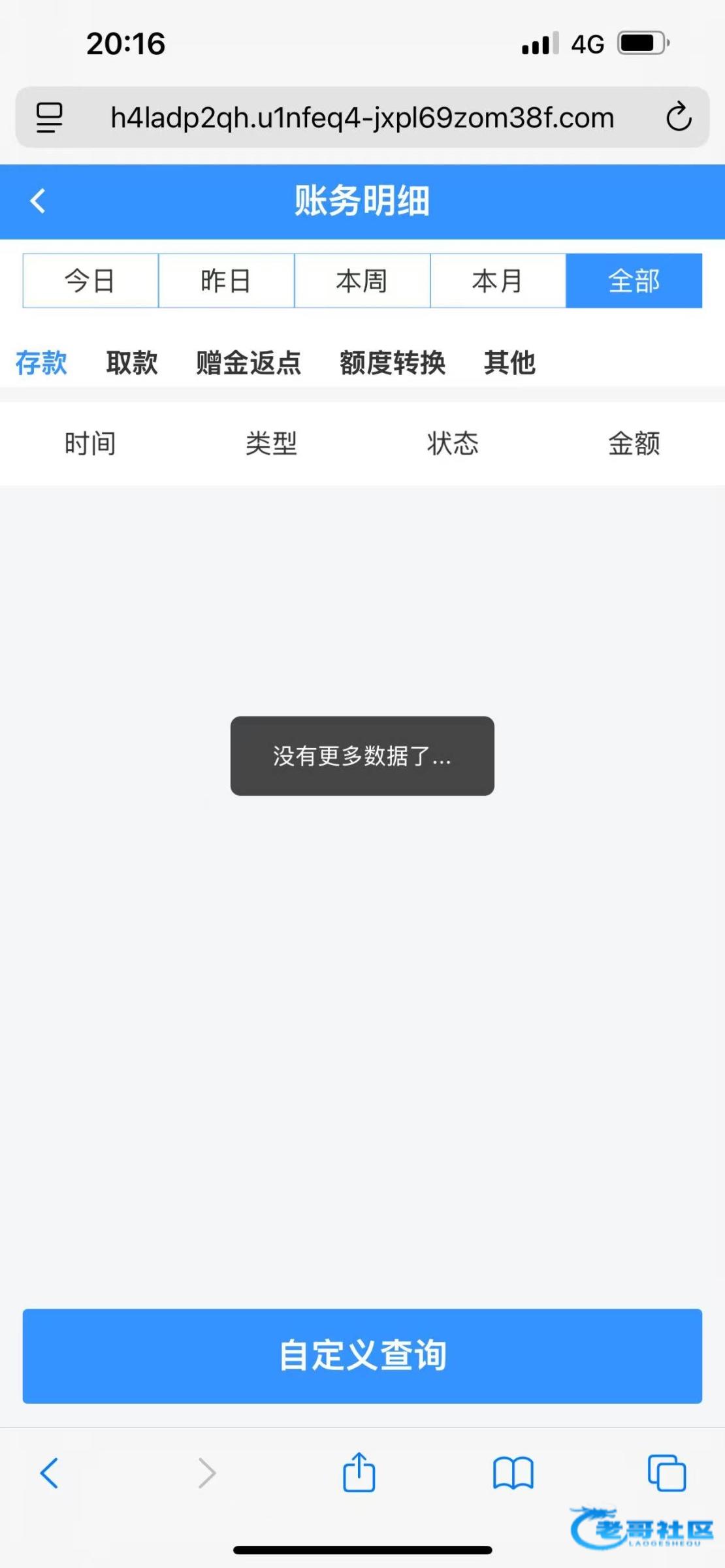Switch to the 其他 tab
The width and height of the screenshot is (725, 1568).
coord(509,363)
